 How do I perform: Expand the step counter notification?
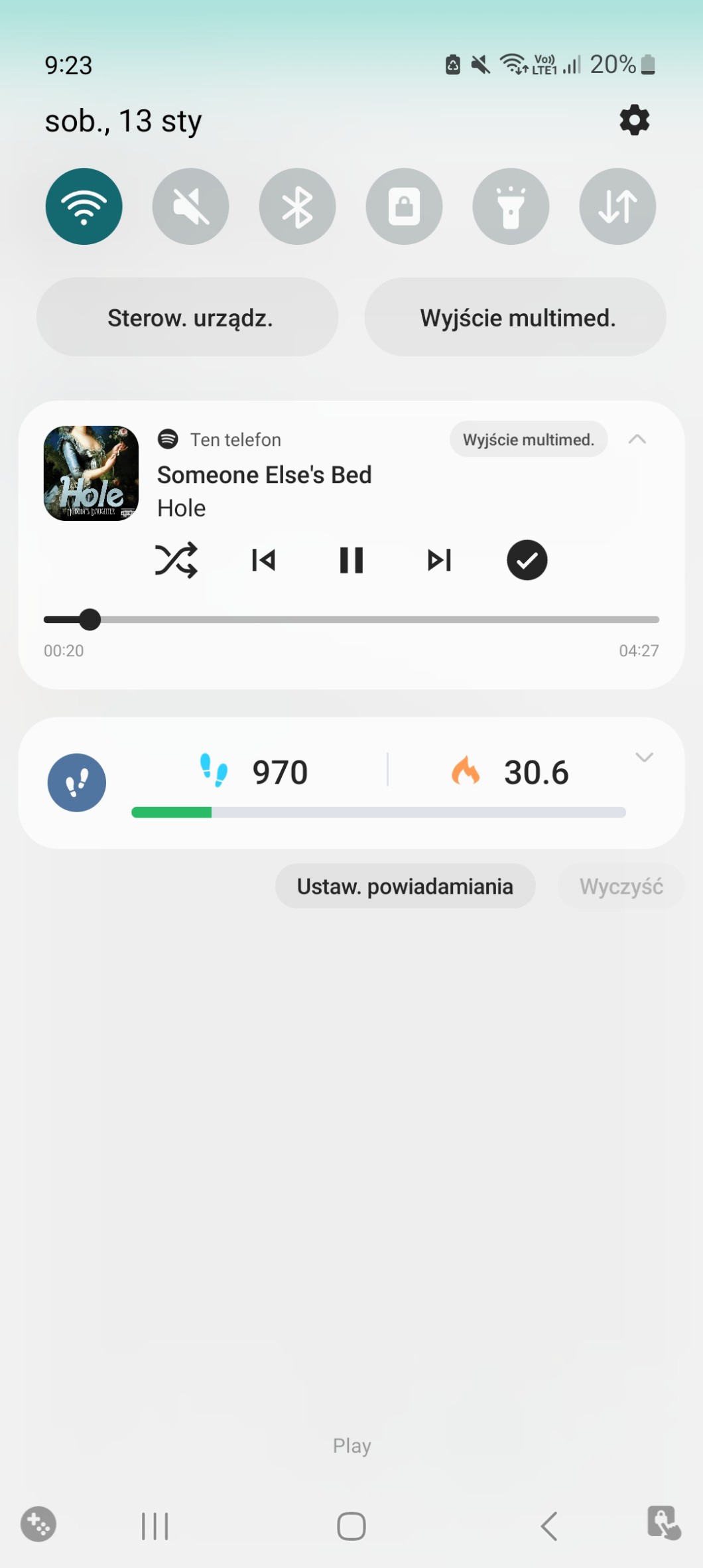pos(644,757)
